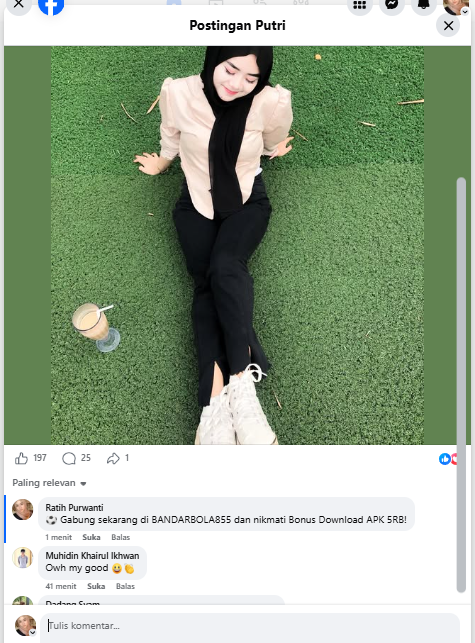Open the notifications bell
The image size is (475, 643).
pyautogui.click(x=424, y=5)
